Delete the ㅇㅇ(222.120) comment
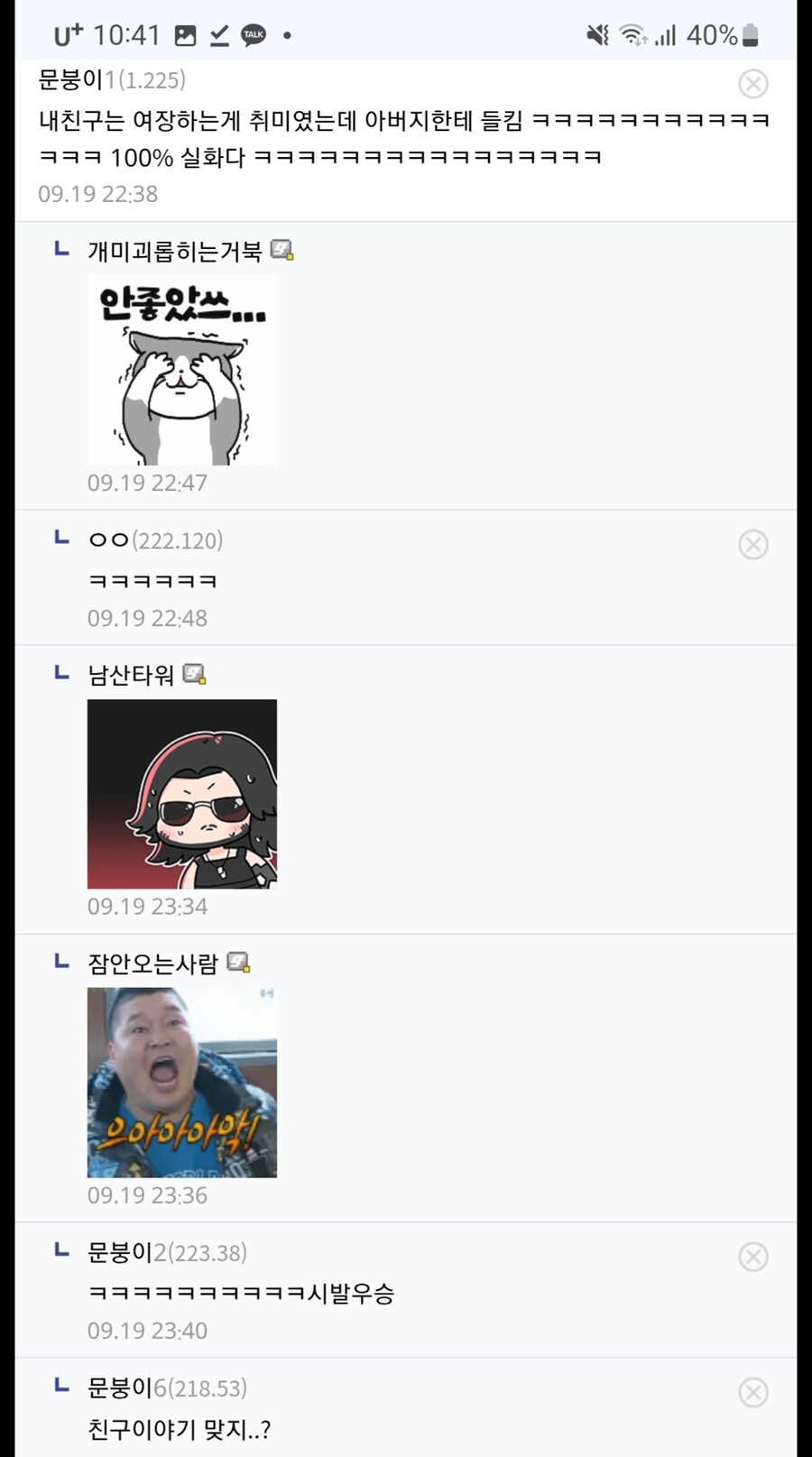This screenshot has width=812, height=1457. pos(752,545)
